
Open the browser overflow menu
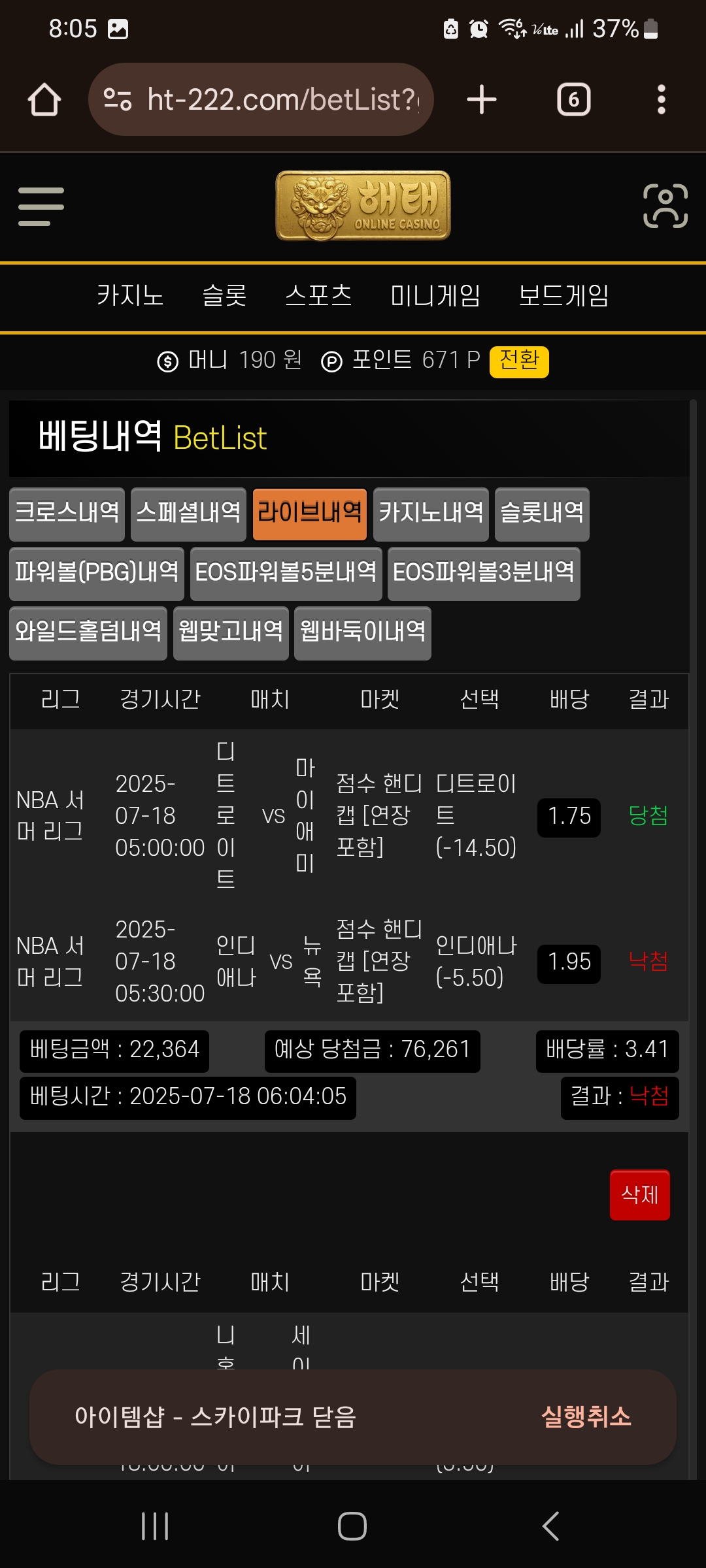[x=661, y=100]
